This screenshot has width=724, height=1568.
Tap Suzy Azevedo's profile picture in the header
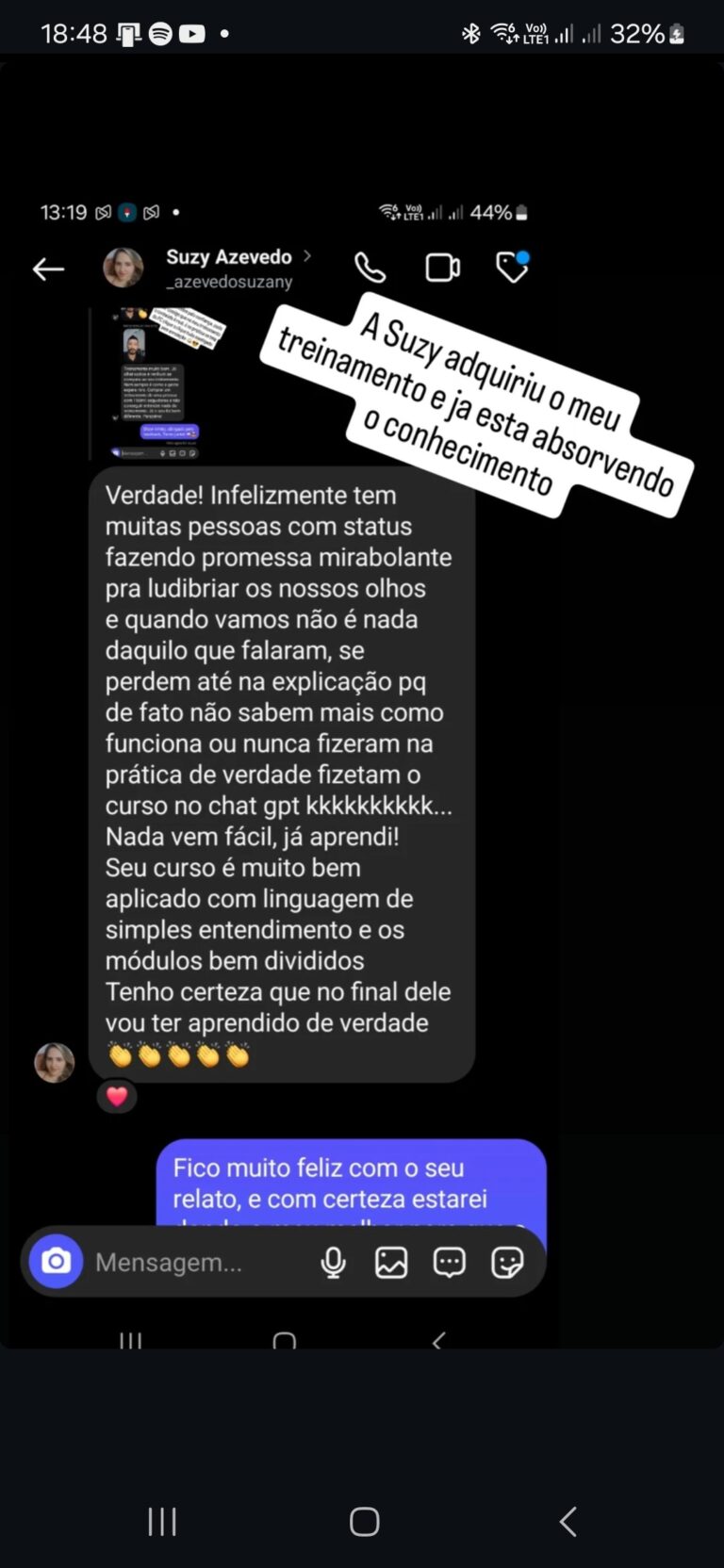123,267
